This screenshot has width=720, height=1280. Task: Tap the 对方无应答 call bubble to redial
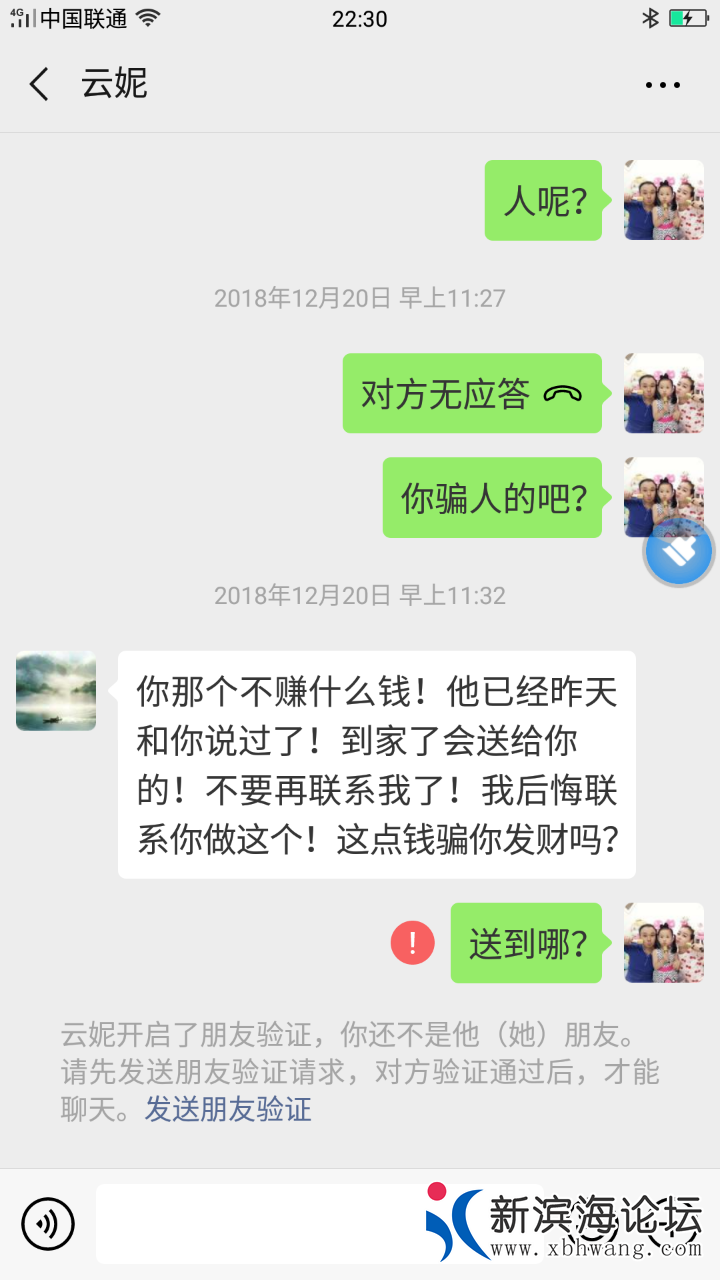472,393
